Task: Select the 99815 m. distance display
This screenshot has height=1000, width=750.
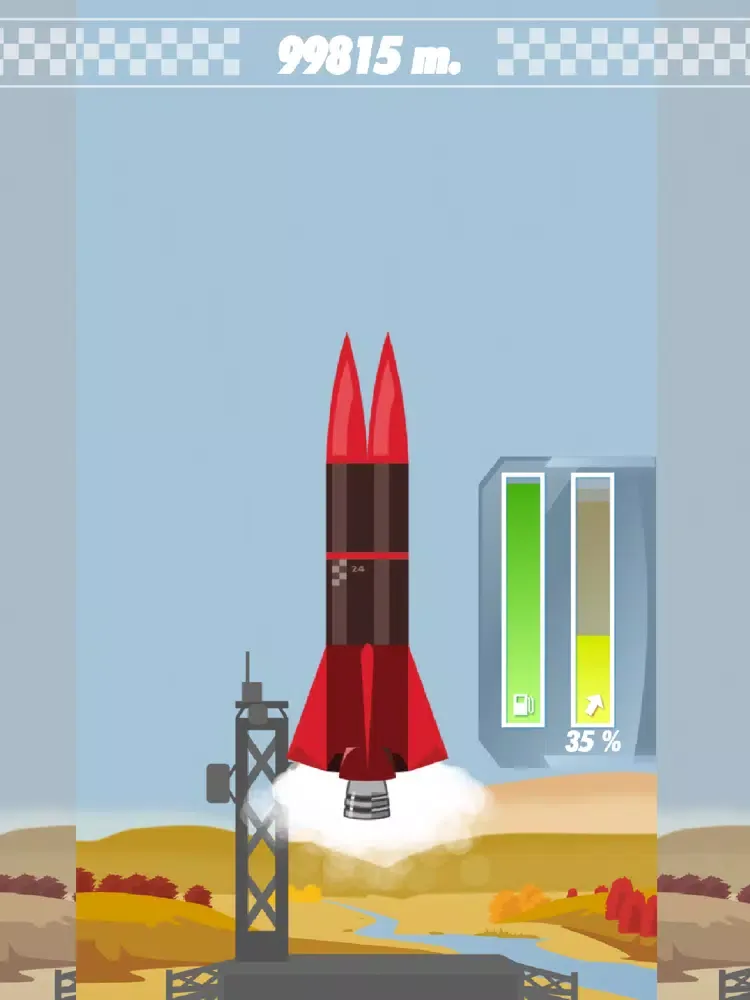Action: (372, 55)
